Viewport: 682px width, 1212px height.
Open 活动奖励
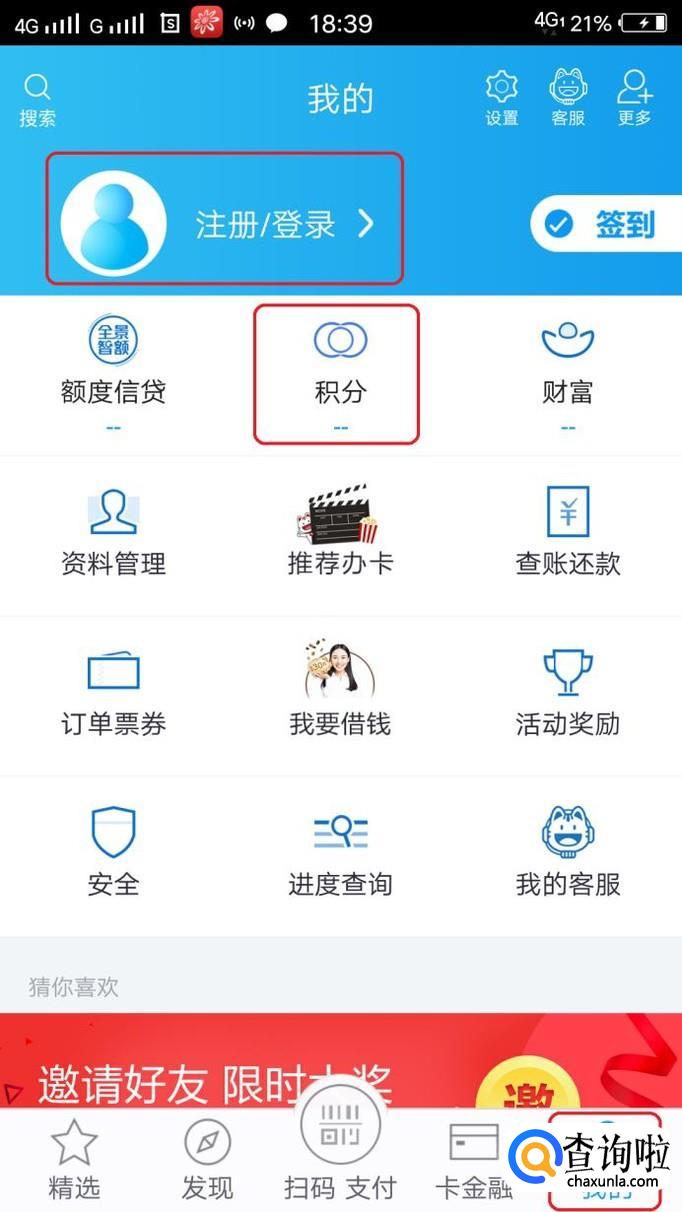pos(567,695)
